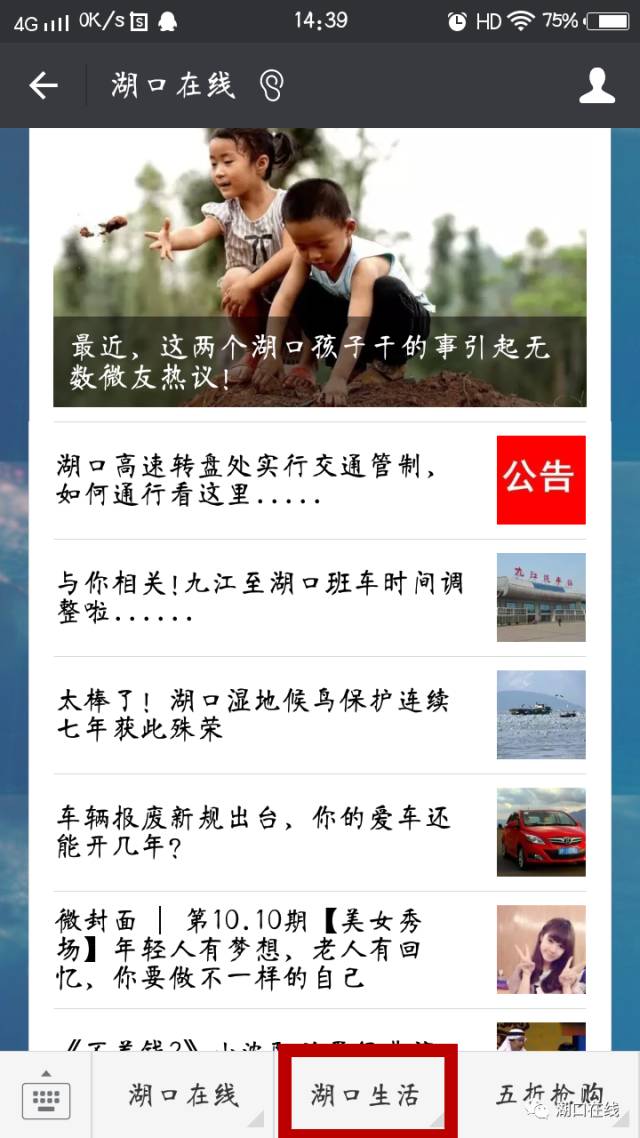Open the featured story about two 湖口 children
The width and height of the screenshot is (640, 1138).
click(319, 268)
